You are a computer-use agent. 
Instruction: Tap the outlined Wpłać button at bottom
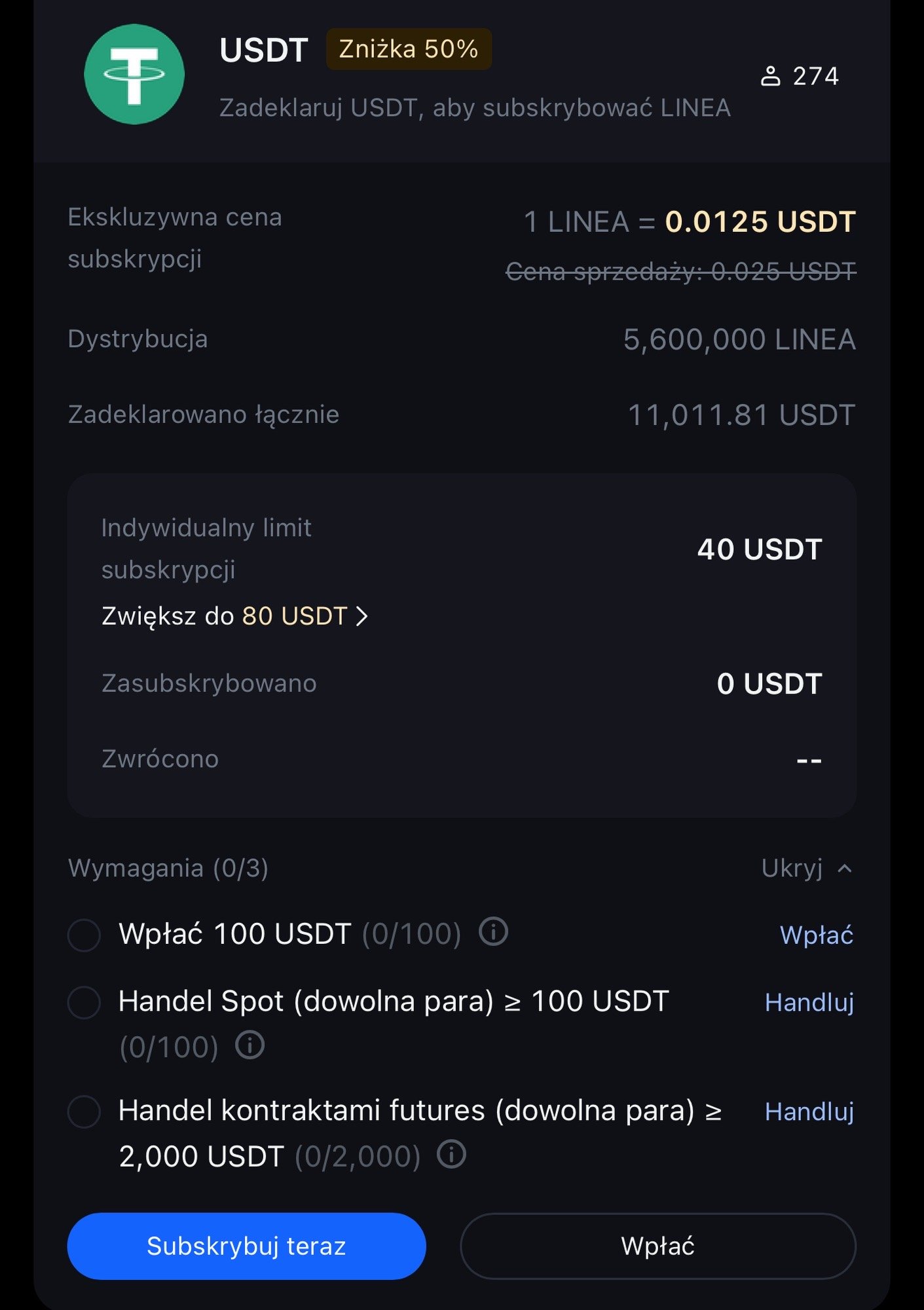657,1246
